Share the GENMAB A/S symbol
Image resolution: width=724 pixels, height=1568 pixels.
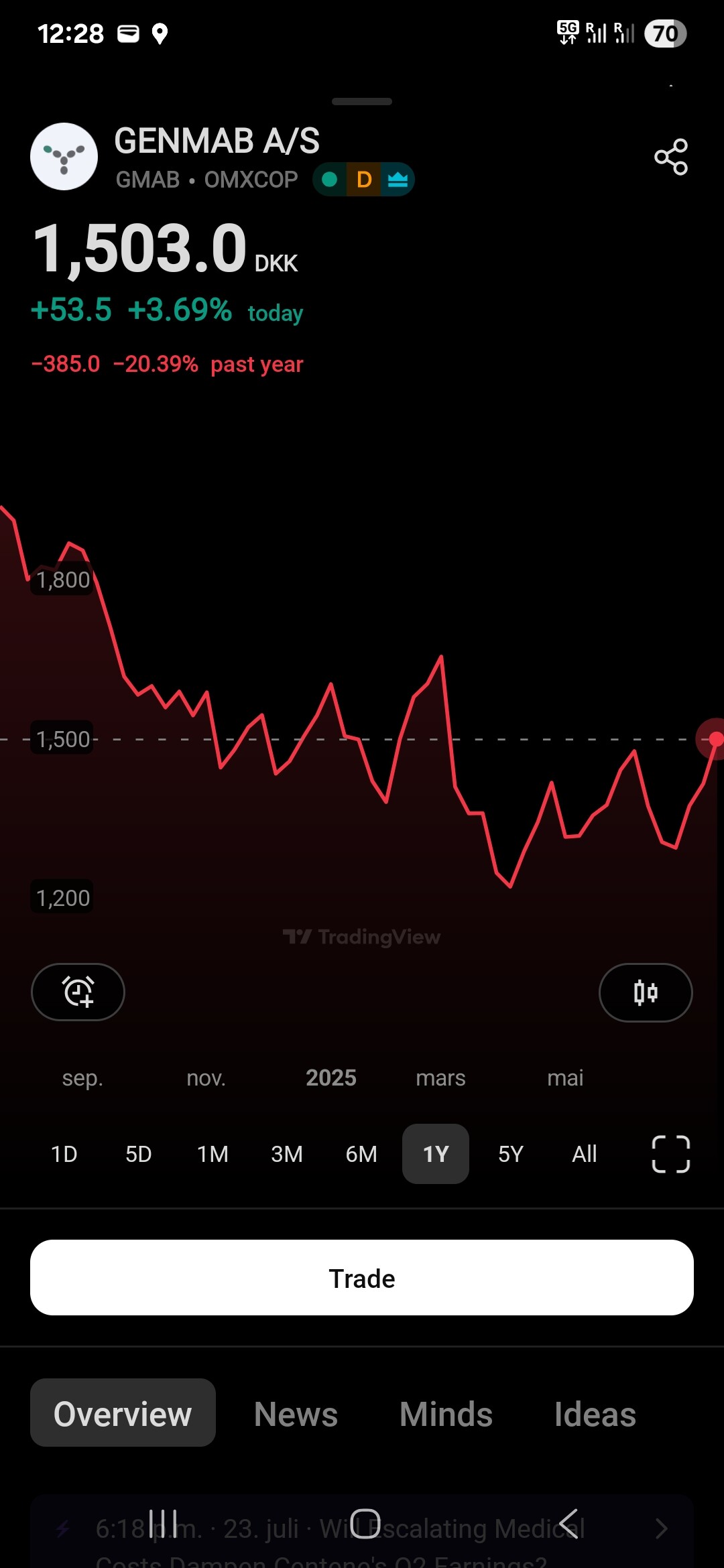671,157
